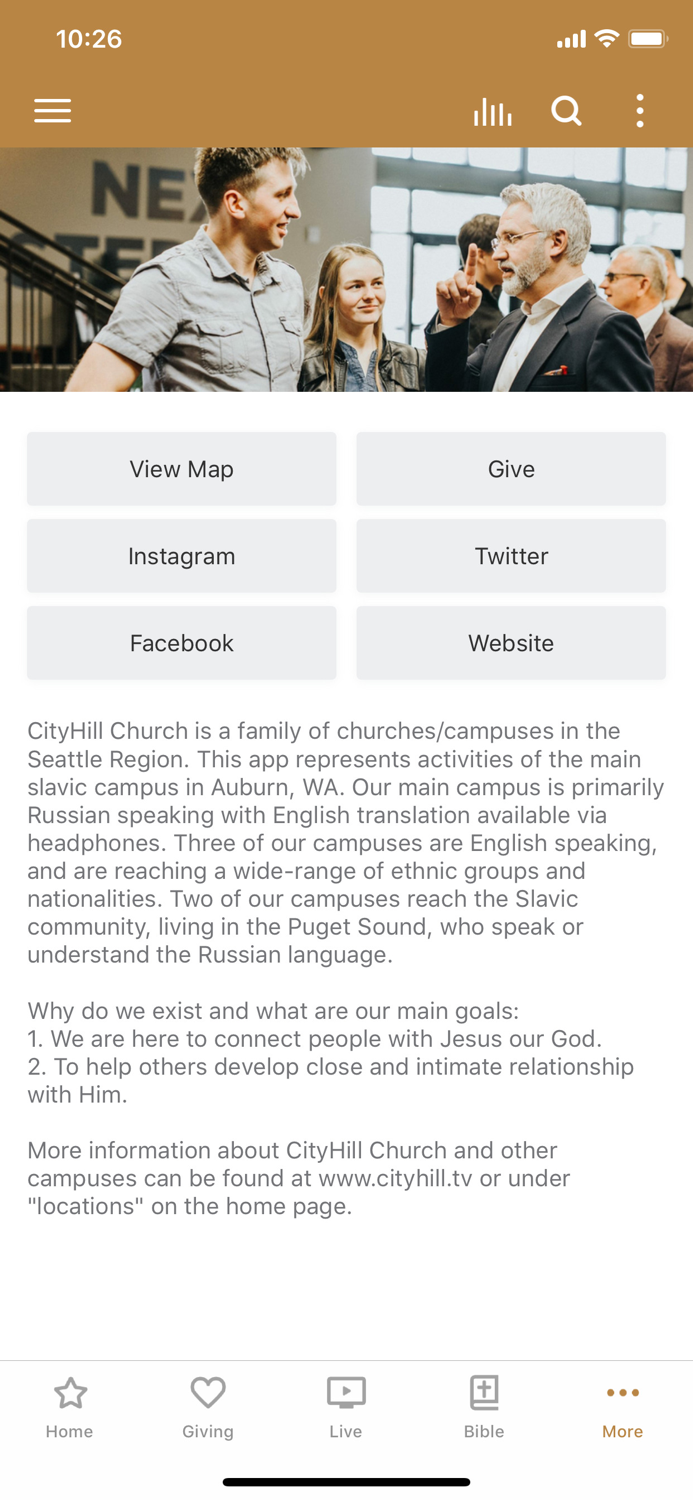The image size is (693, 1500).
Task: Switch to the Bible tab
Action: [x=484, y=1407]
